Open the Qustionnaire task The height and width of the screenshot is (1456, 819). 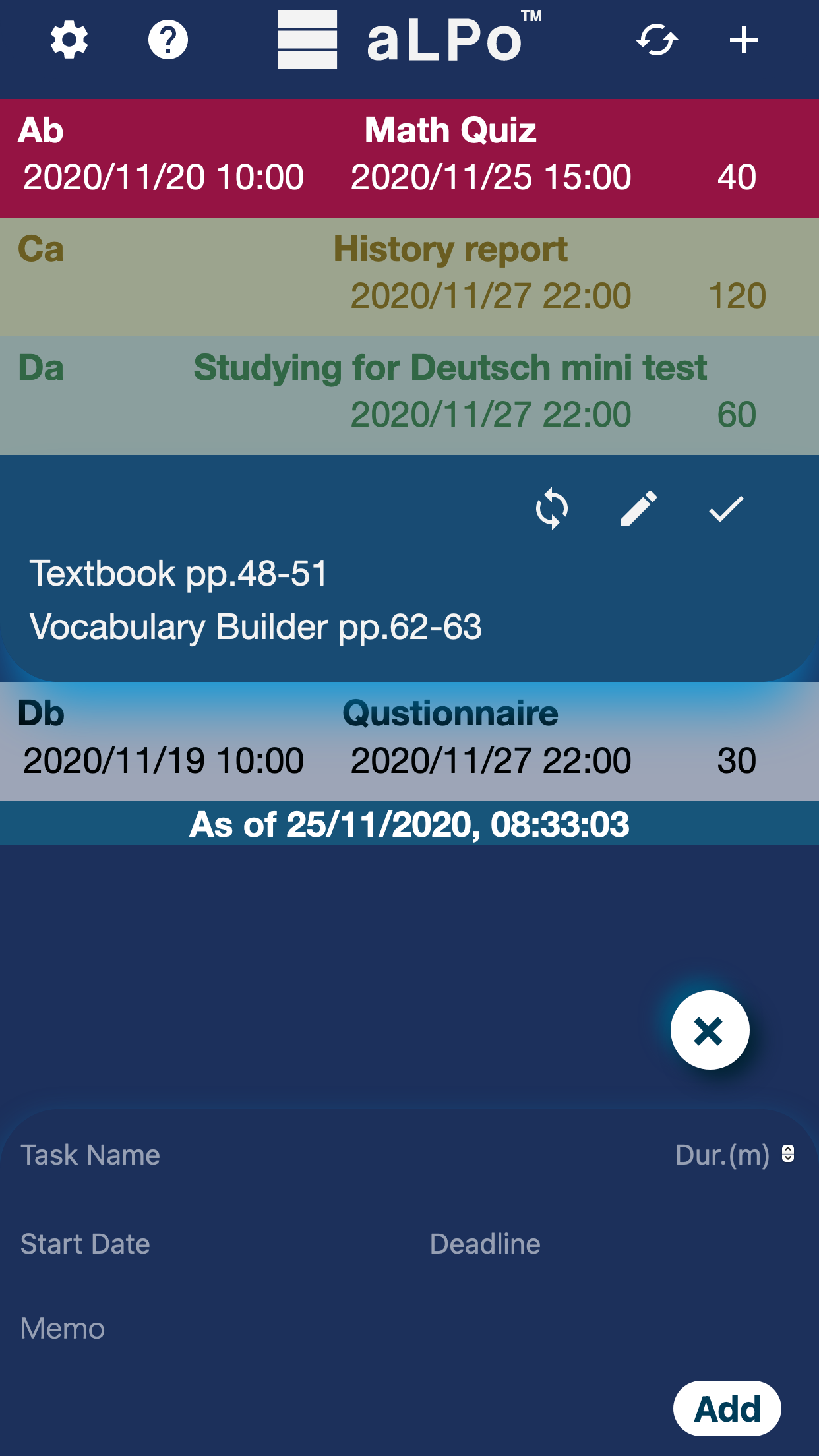(x=409, y=741)
